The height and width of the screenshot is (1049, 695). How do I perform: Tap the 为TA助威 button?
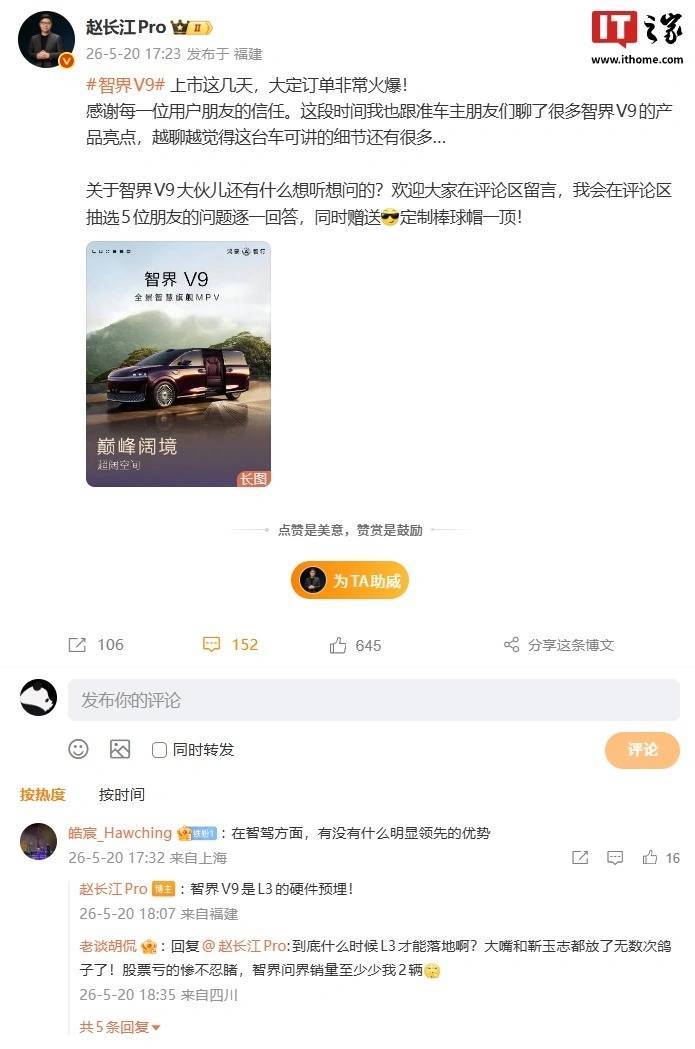coord(350,581)
